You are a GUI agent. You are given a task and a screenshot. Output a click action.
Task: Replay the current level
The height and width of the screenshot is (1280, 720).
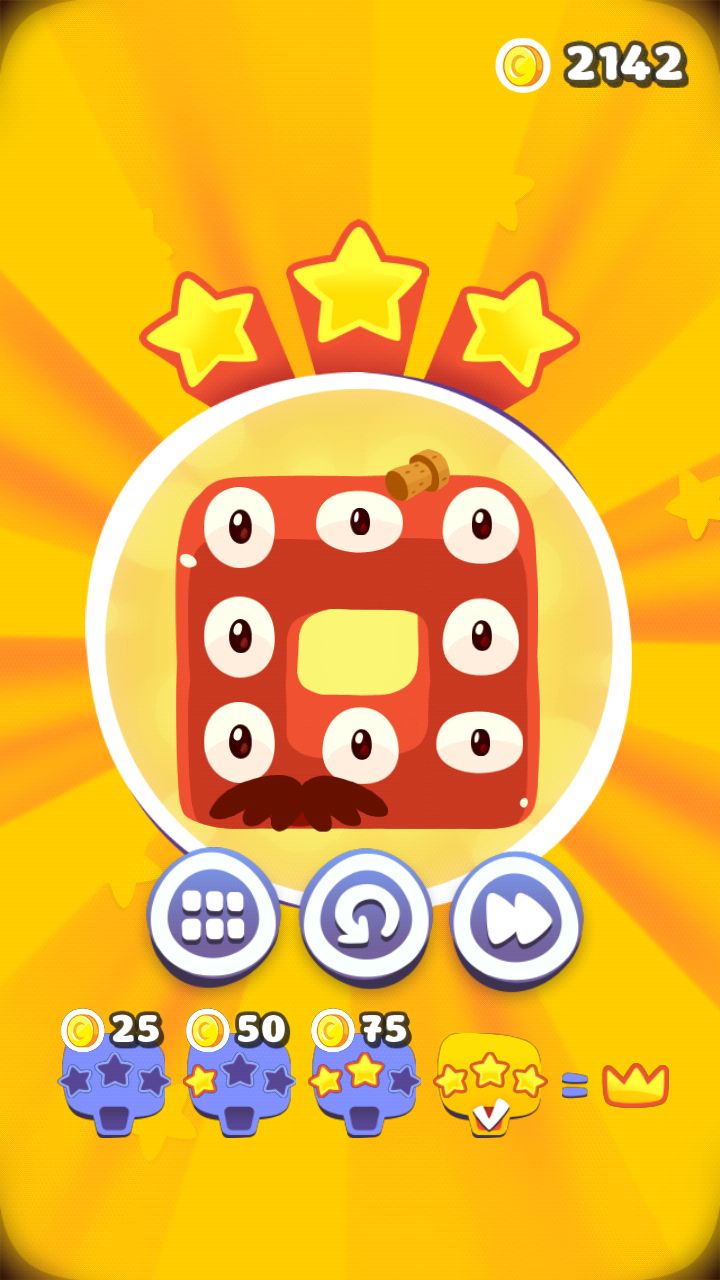(x=366, y=918)
